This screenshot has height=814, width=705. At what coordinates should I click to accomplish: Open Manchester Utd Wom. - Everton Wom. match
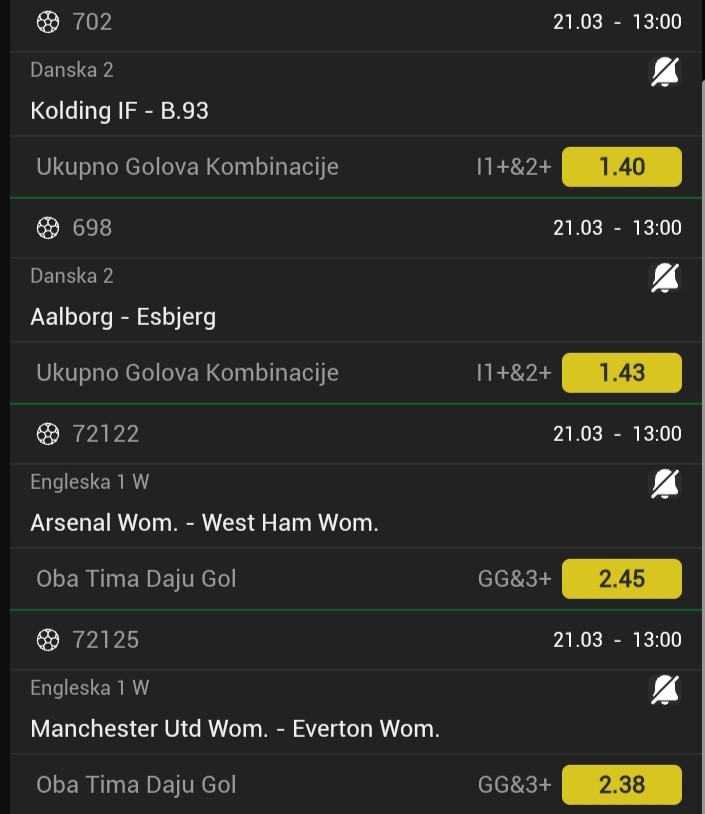point(235,729)
